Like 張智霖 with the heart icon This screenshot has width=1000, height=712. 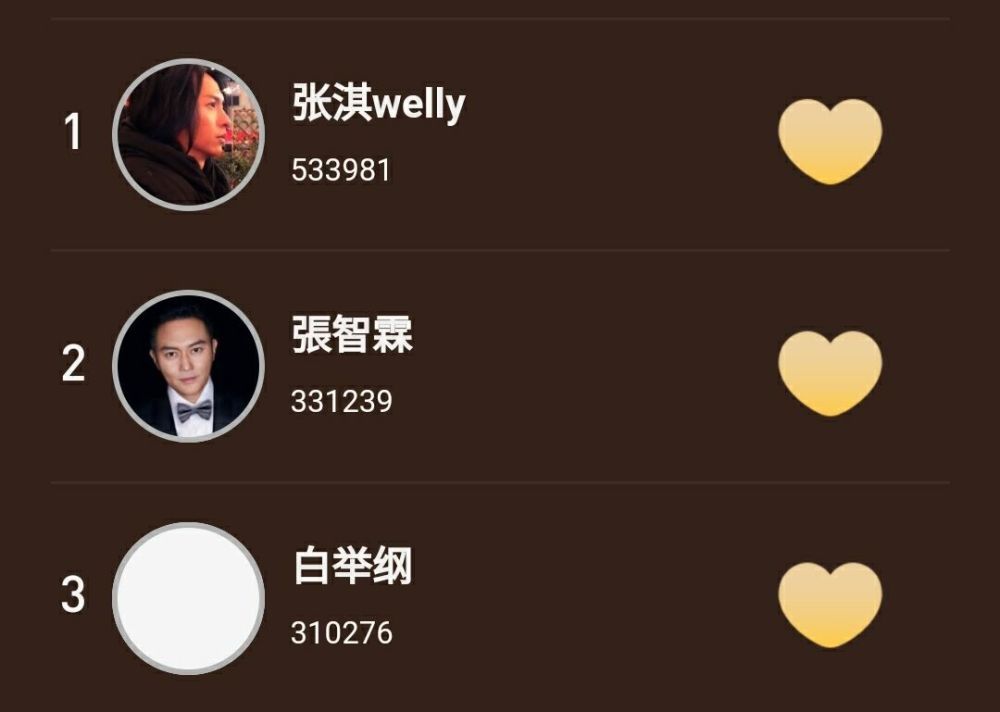pyautogui.click(x=830, y=372)
